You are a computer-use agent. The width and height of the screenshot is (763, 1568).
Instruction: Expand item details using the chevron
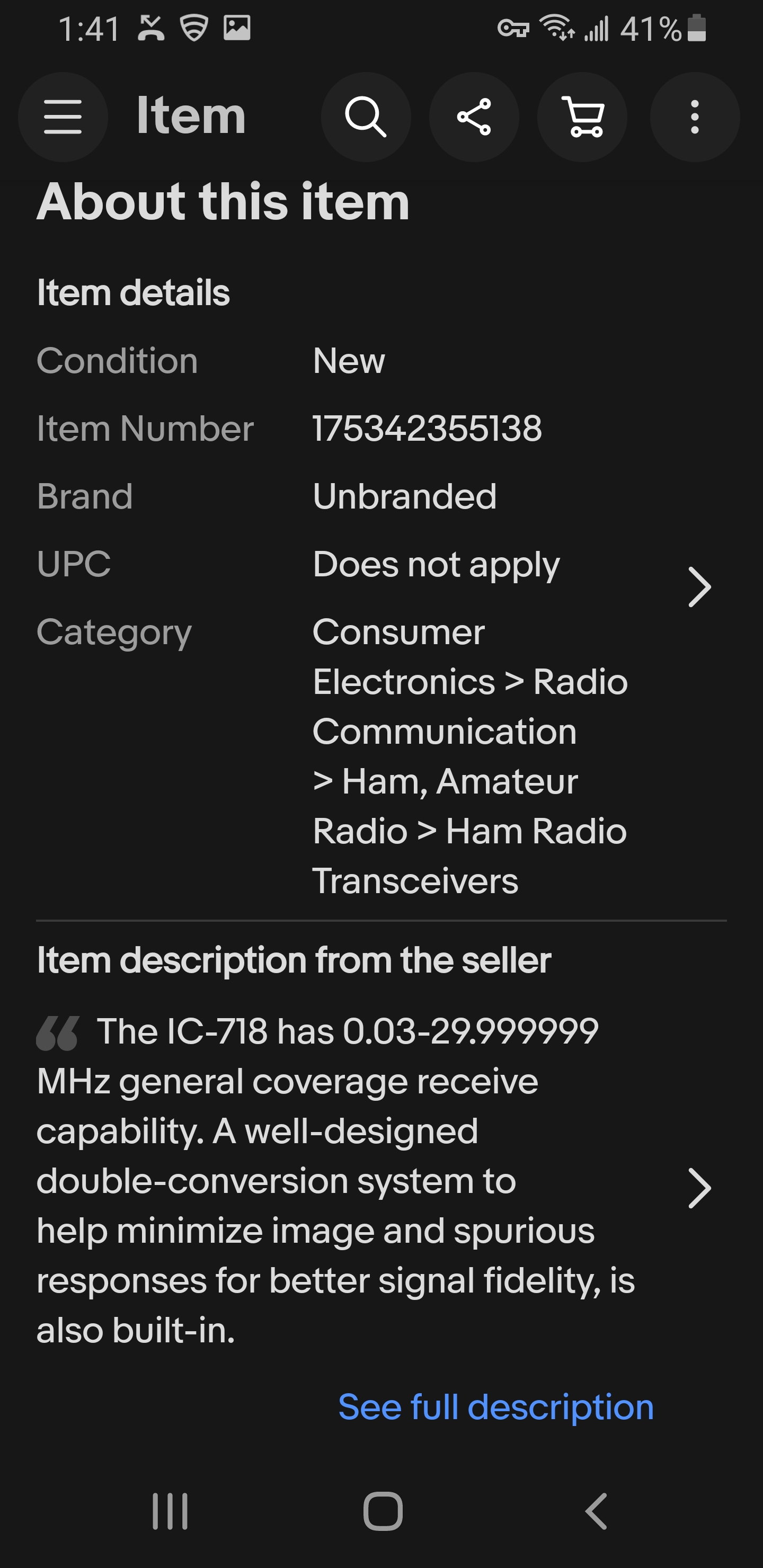699,587
